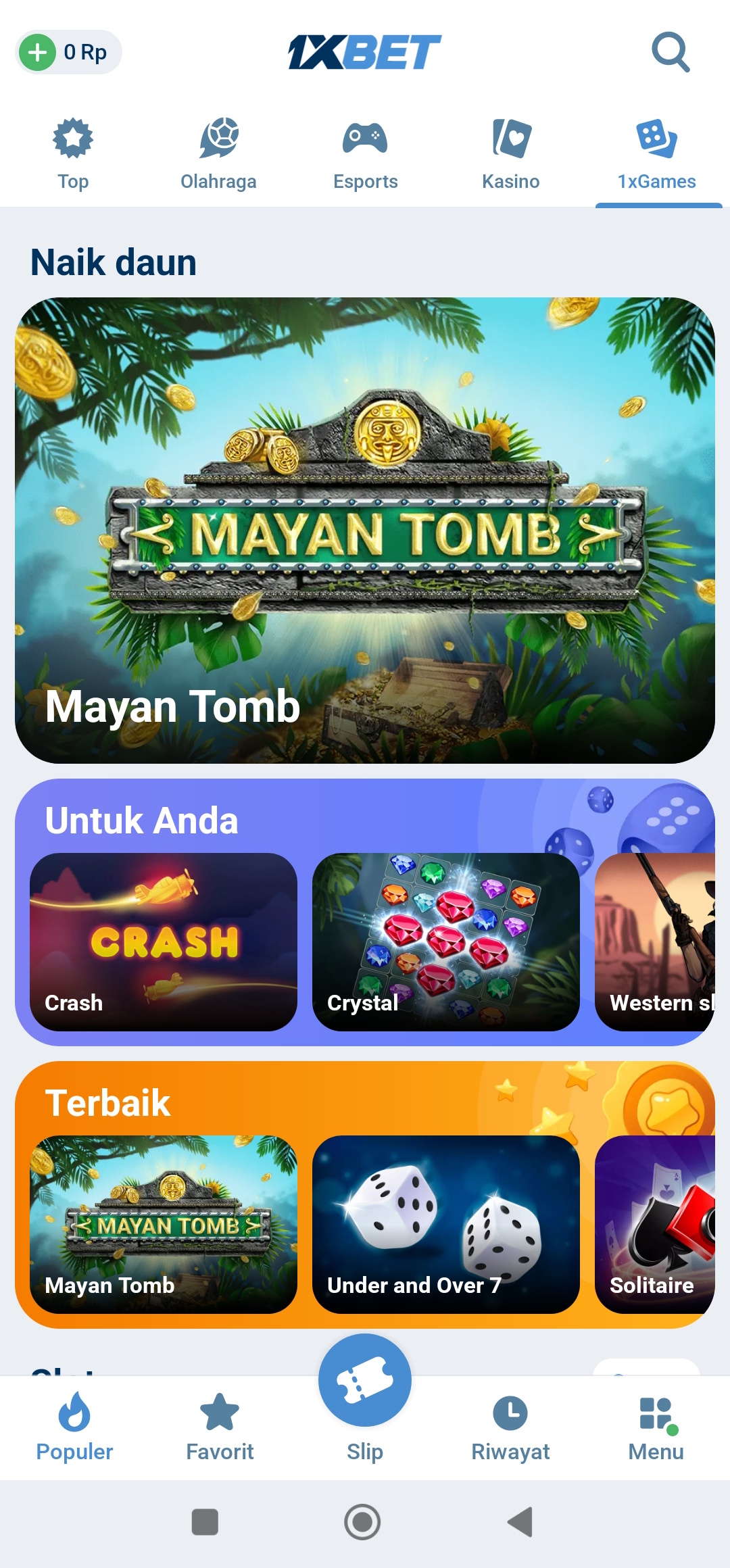Launch the Crash game card
730x1568 pixels.
[x=164, y=941]
